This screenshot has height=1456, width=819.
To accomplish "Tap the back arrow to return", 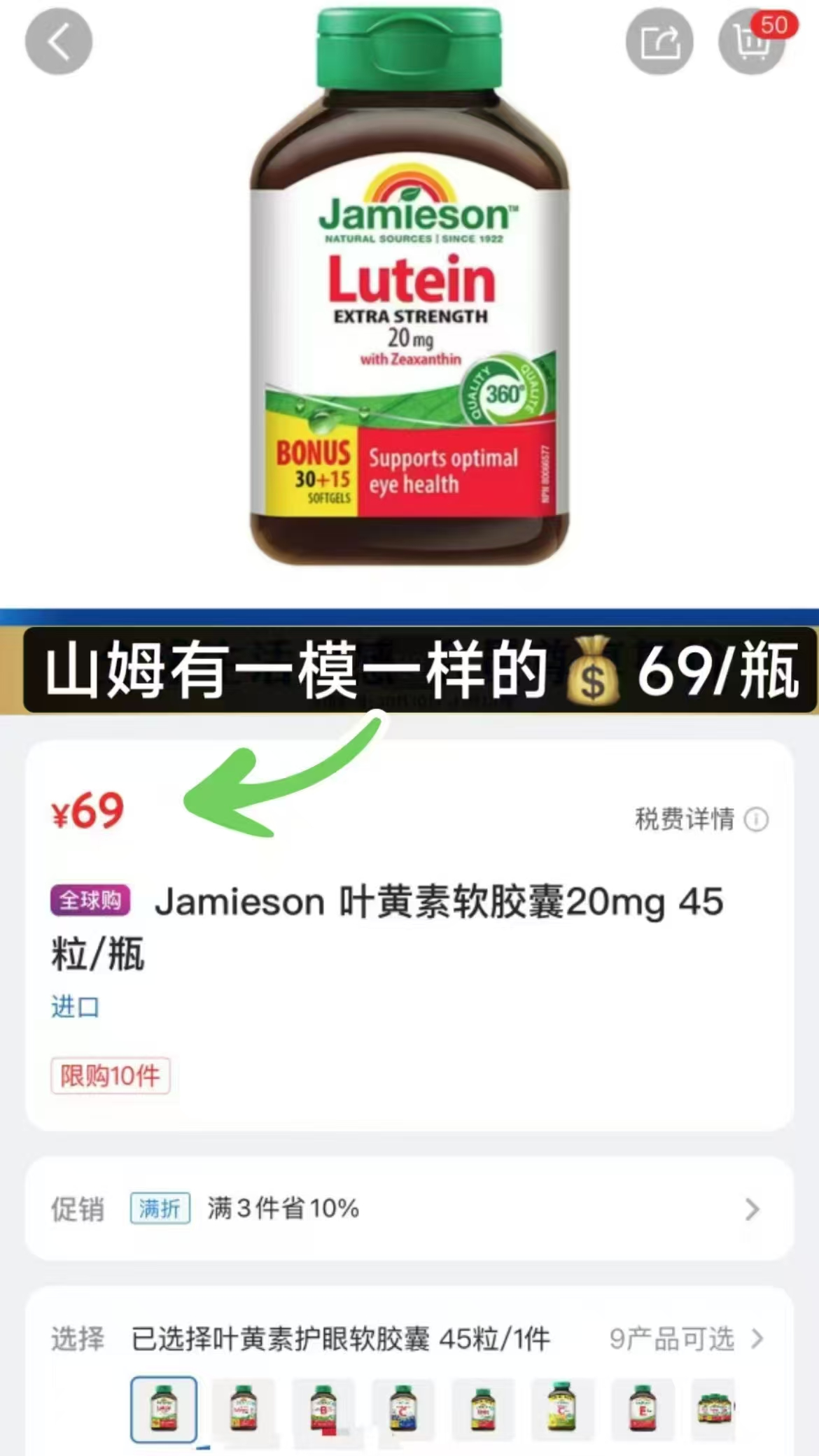I will tap(59, 42).
